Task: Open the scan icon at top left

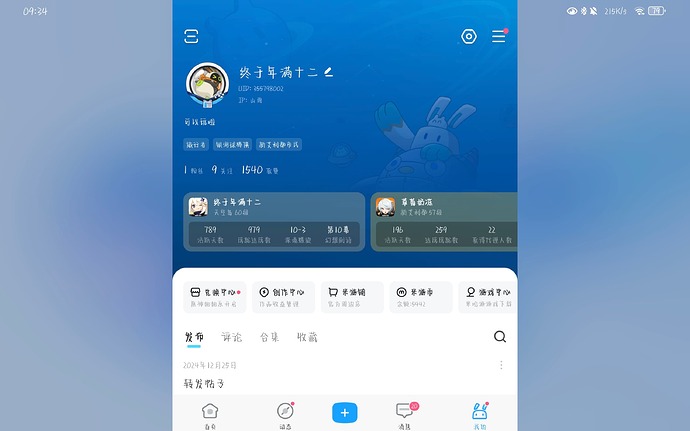Action: click(192, 37)
